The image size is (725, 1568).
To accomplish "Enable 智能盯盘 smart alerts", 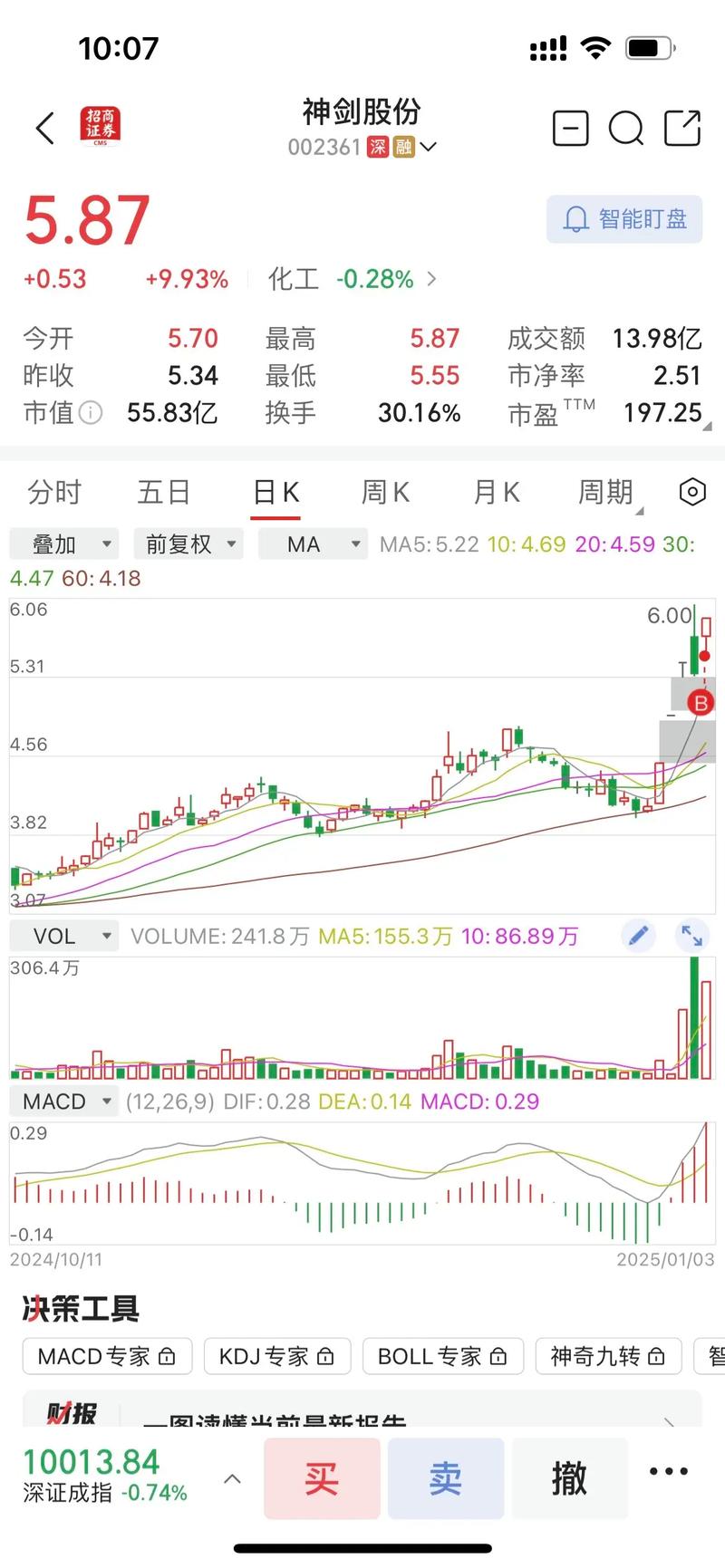I will coord(624,219).
